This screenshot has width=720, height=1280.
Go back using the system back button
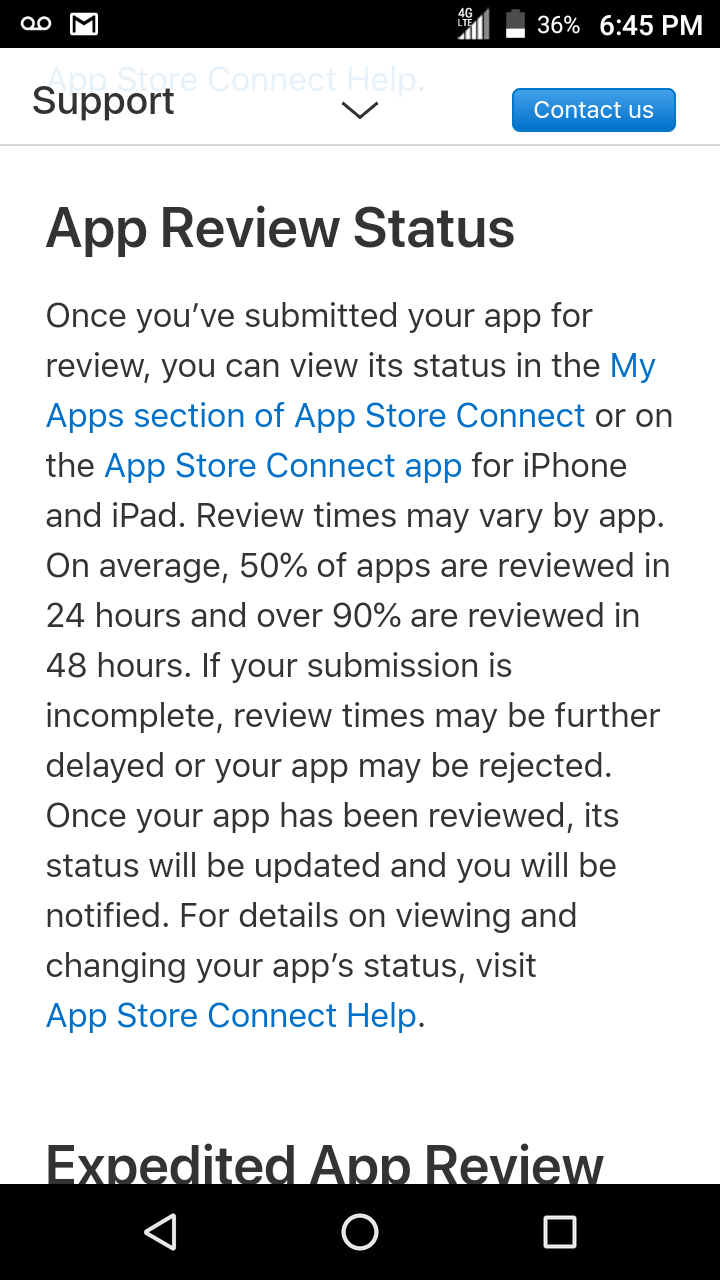(x=160, y=1232)
